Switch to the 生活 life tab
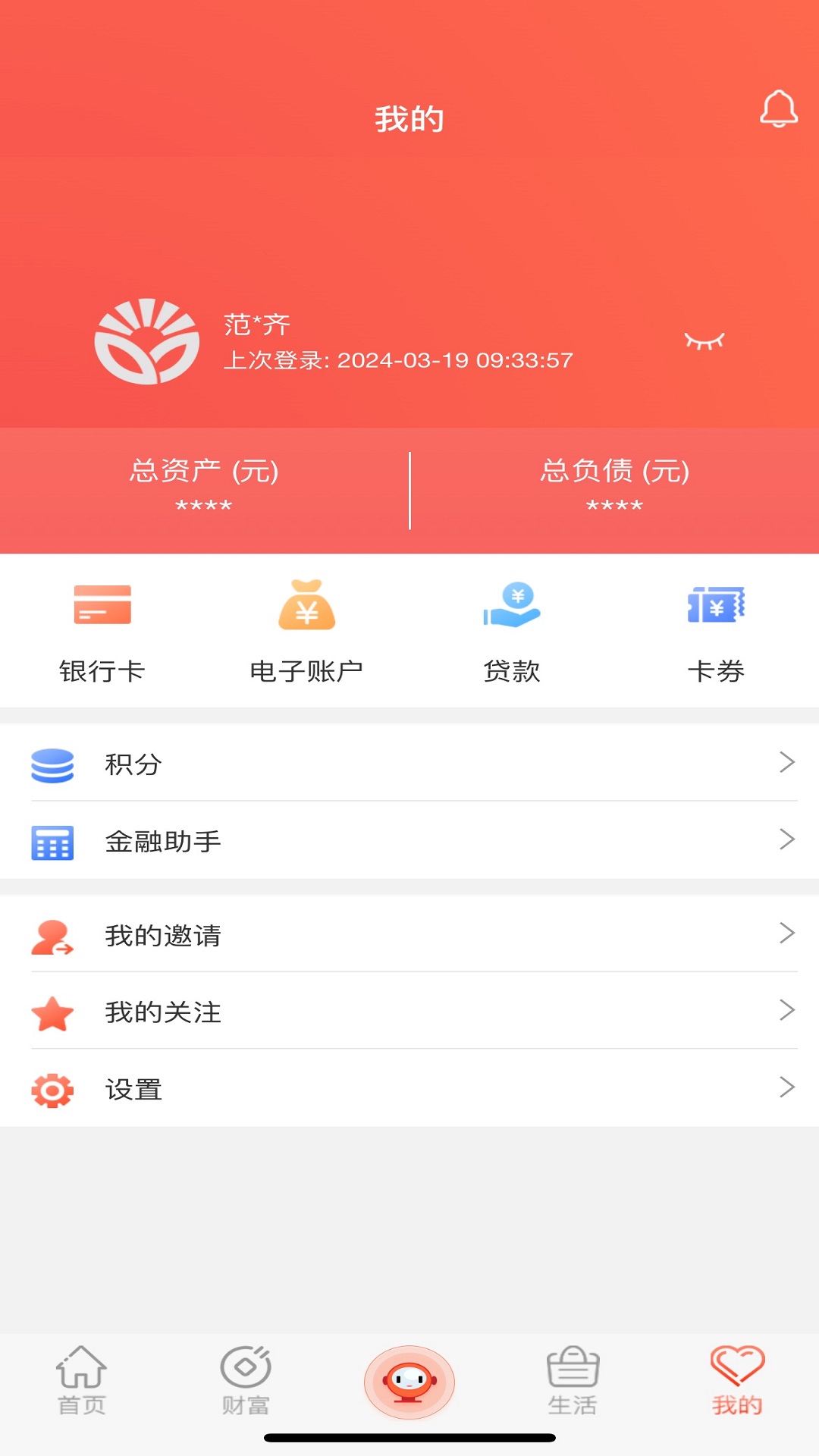Screen dimensions: 819x1456 (573, 1382)
